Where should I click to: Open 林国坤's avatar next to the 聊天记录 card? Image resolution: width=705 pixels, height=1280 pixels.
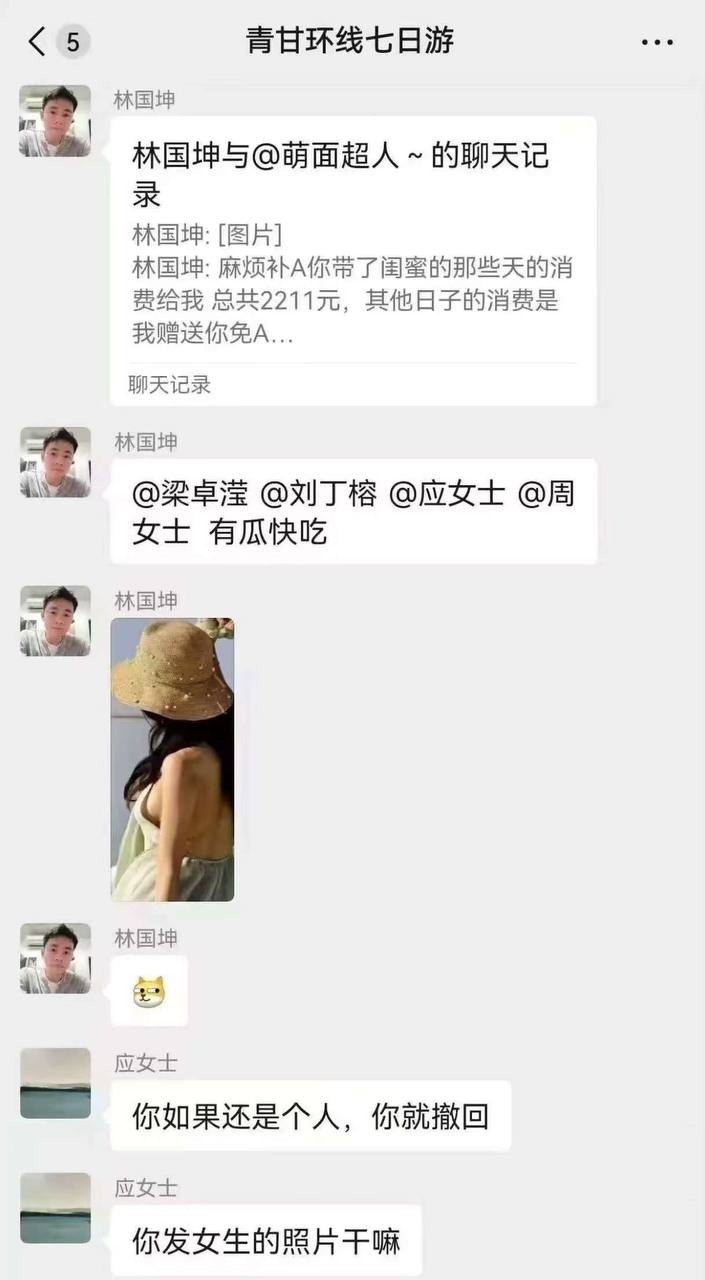click(x=55, y=121)
